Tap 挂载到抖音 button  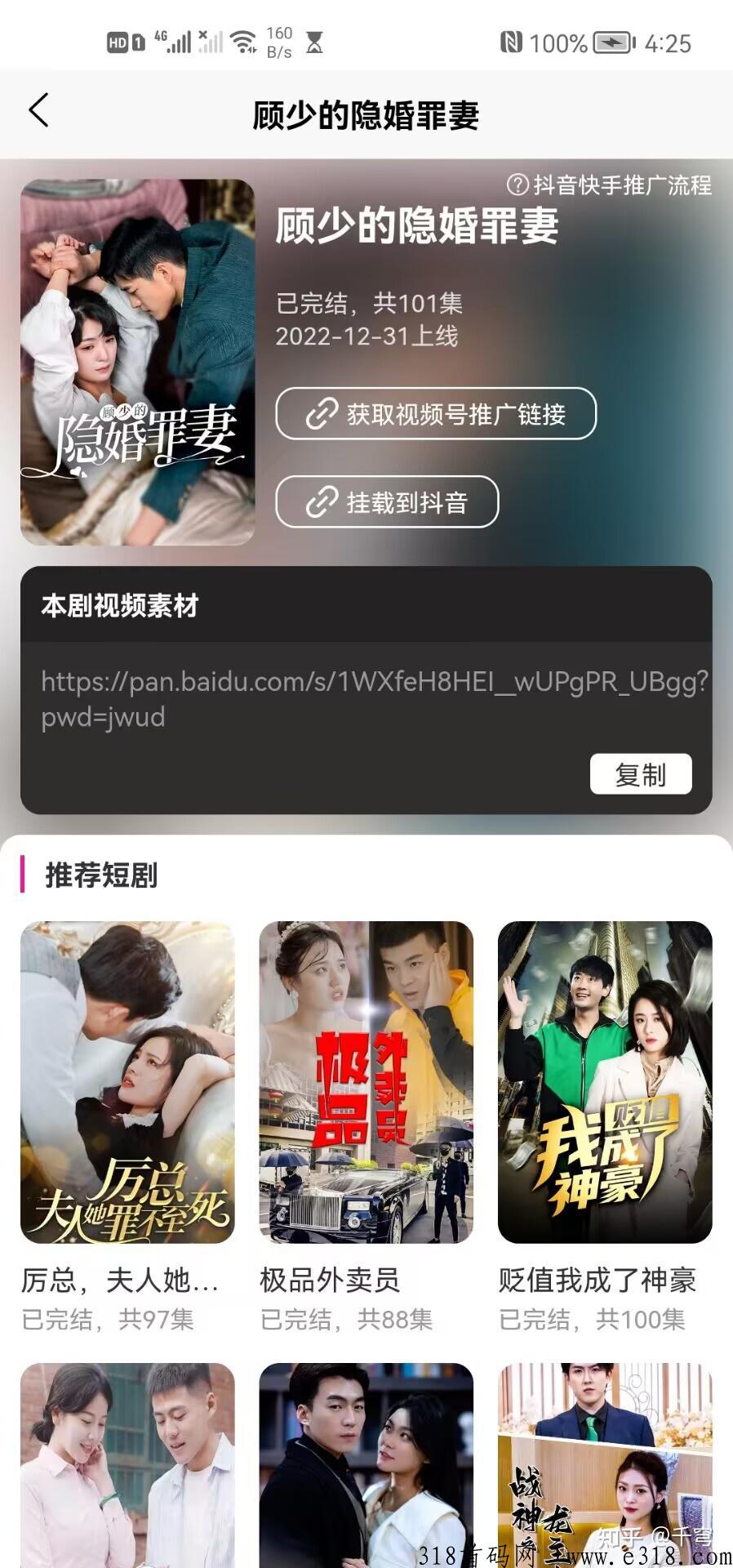point(387,502)
